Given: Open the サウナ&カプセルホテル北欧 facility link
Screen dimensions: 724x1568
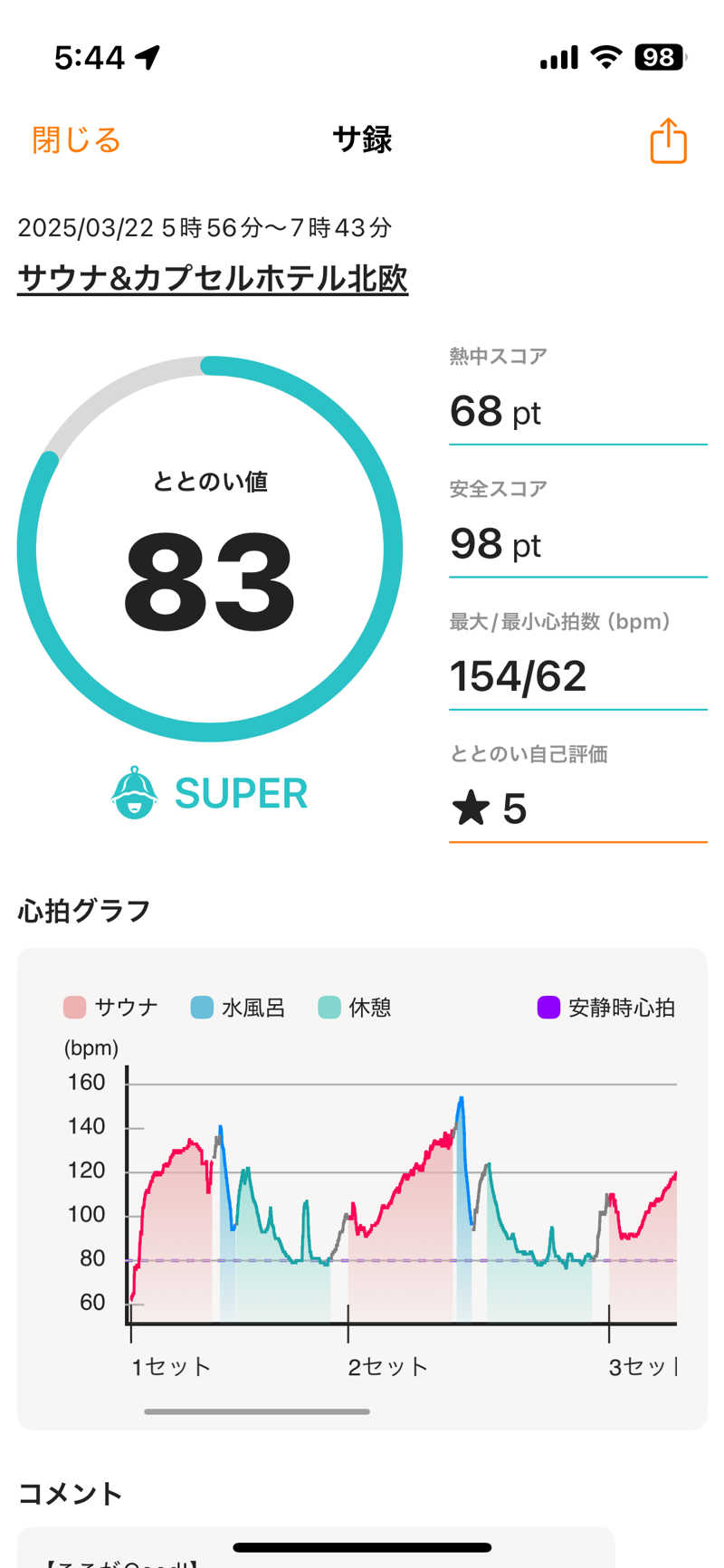Looking at the screenshot, I should tap(213, 278).
